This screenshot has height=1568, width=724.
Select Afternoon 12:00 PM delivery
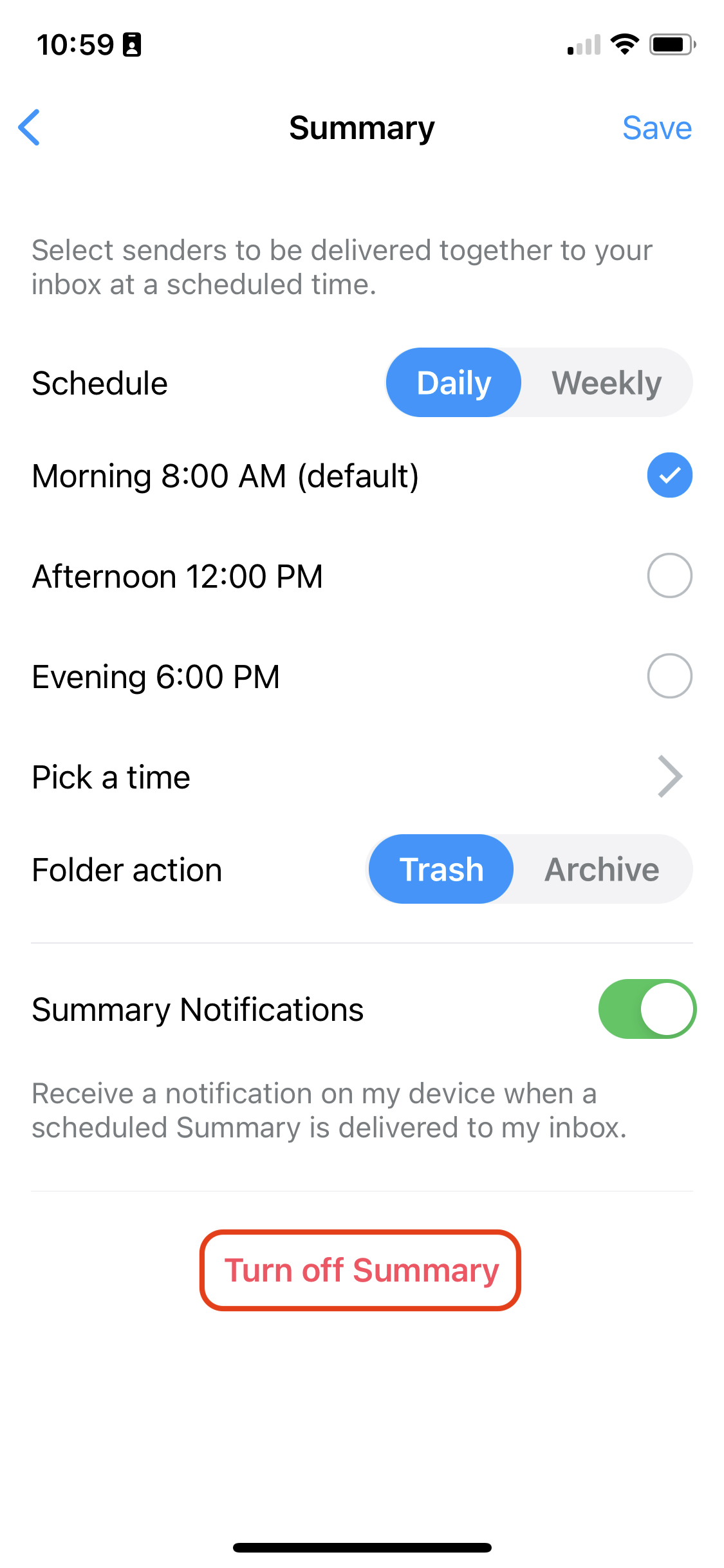coord(362,576)
